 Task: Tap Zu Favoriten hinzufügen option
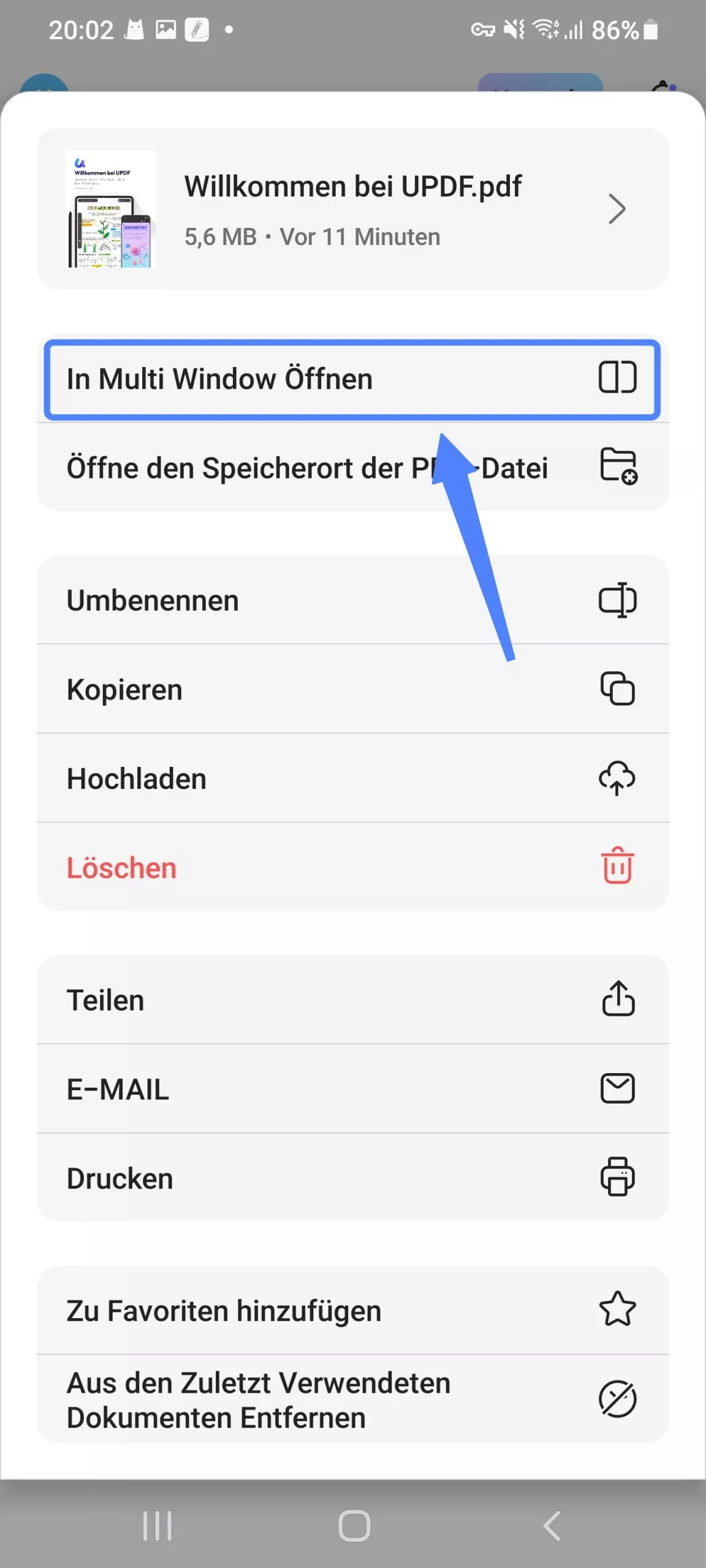(224, 1311)
